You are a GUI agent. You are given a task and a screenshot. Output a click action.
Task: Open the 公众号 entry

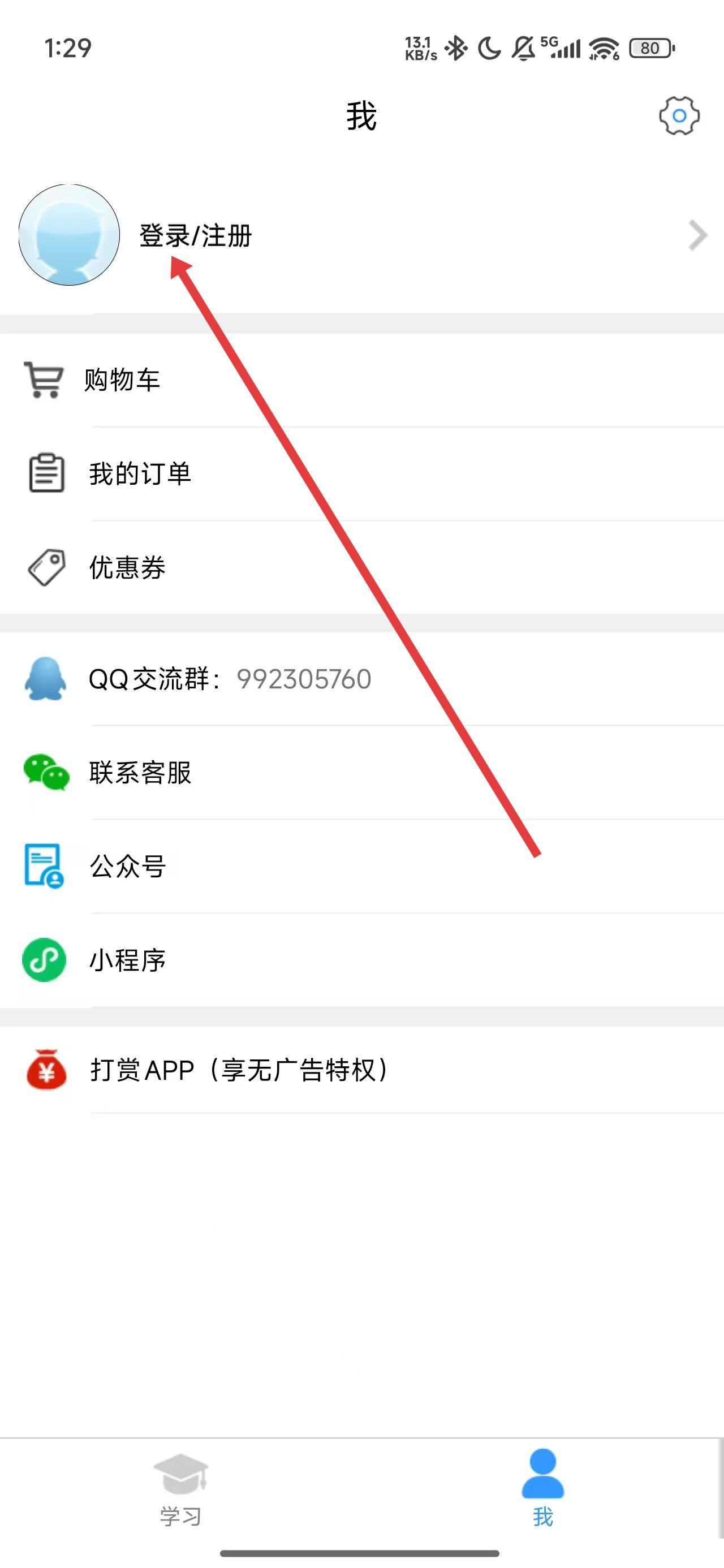click(127, 866)
